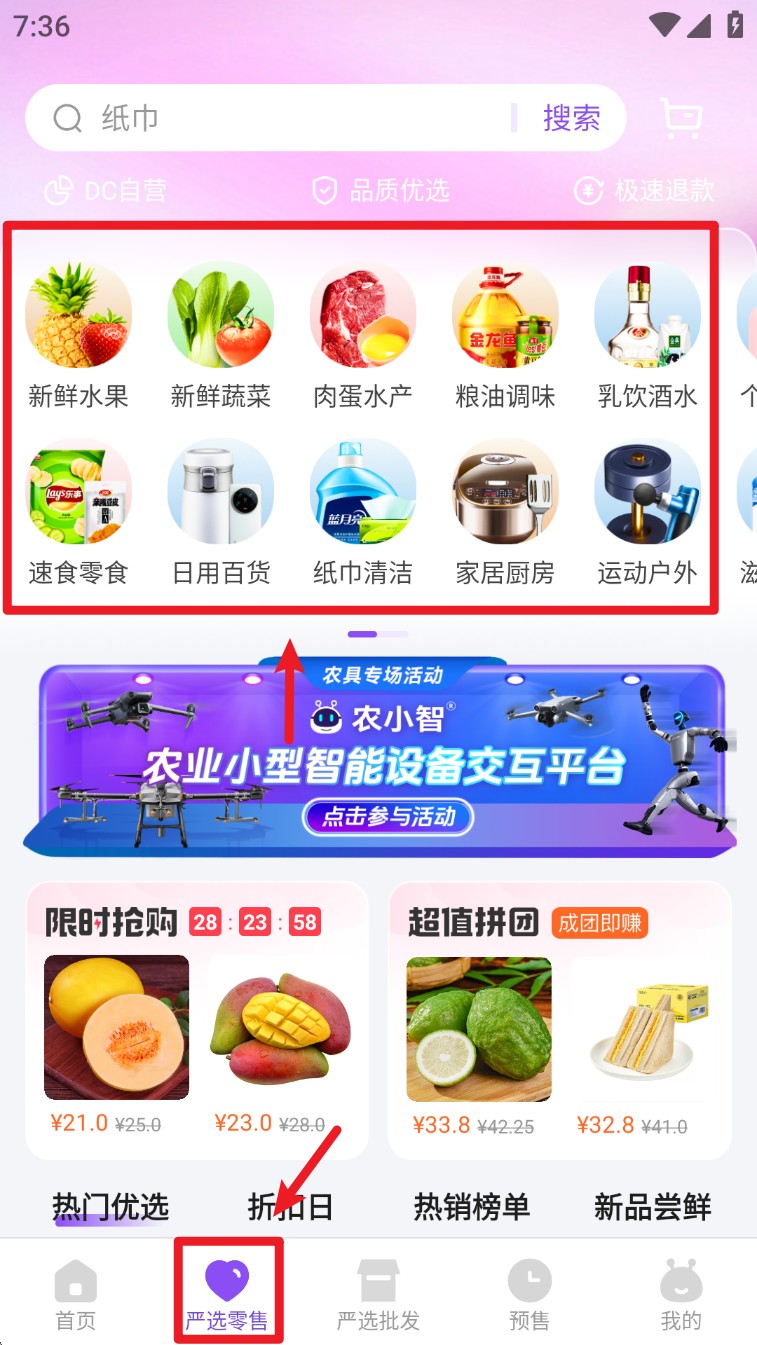Tap the category page indicator dot
Screen dimensions: 757x1345
point(363,633)
